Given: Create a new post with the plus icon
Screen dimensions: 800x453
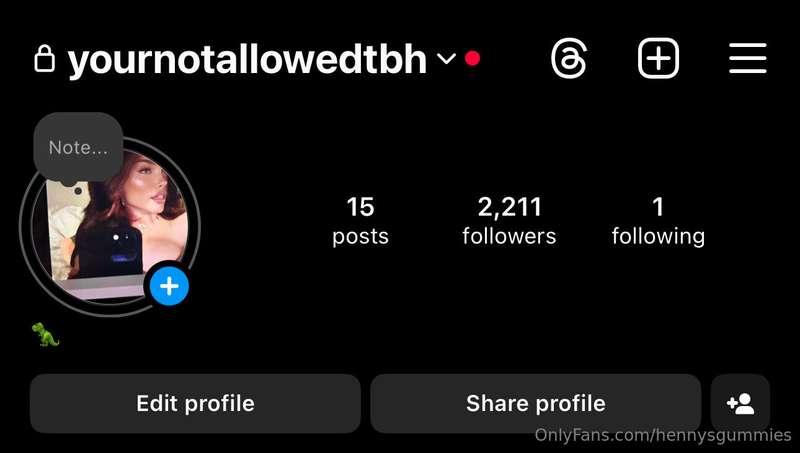Looking at the screenshot, I should (658, 59).
